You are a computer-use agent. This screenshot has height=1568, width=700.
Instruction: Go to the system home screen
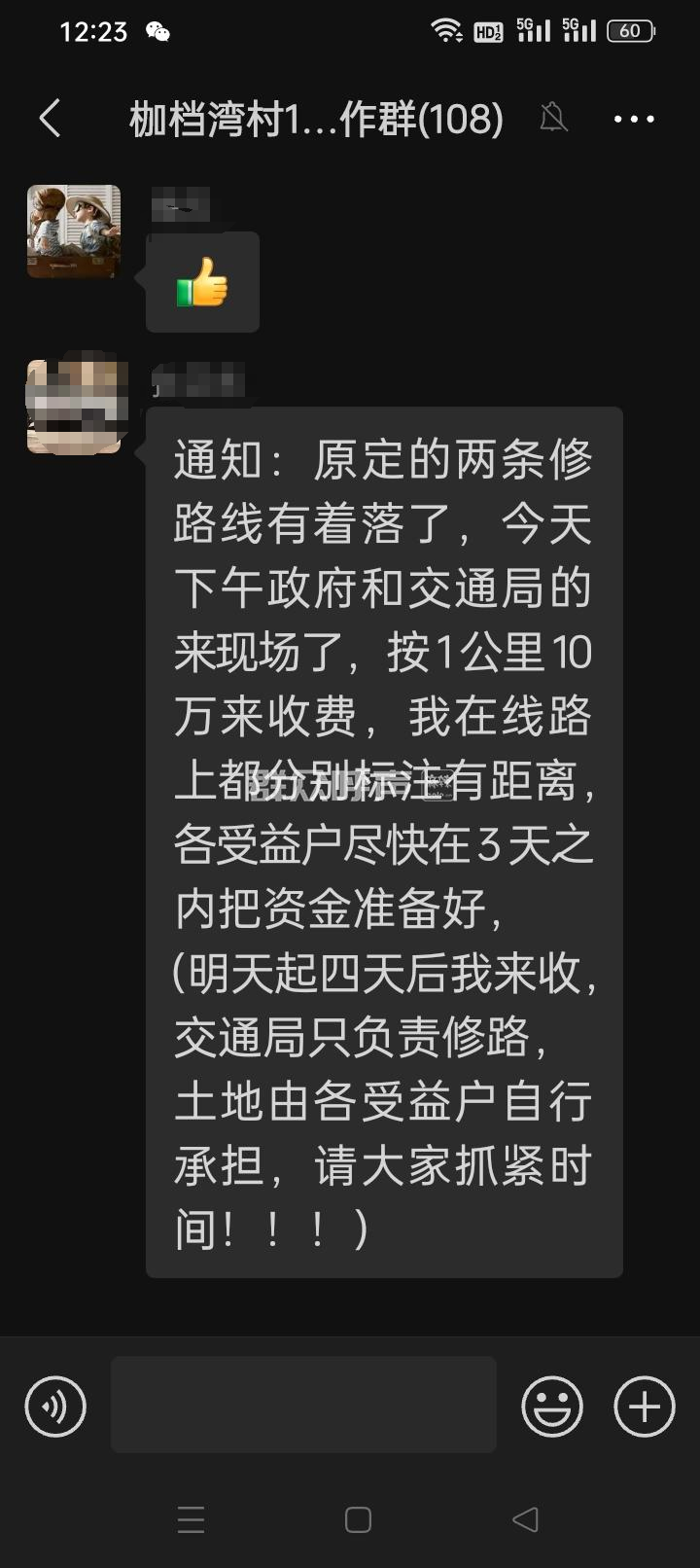358,1519
